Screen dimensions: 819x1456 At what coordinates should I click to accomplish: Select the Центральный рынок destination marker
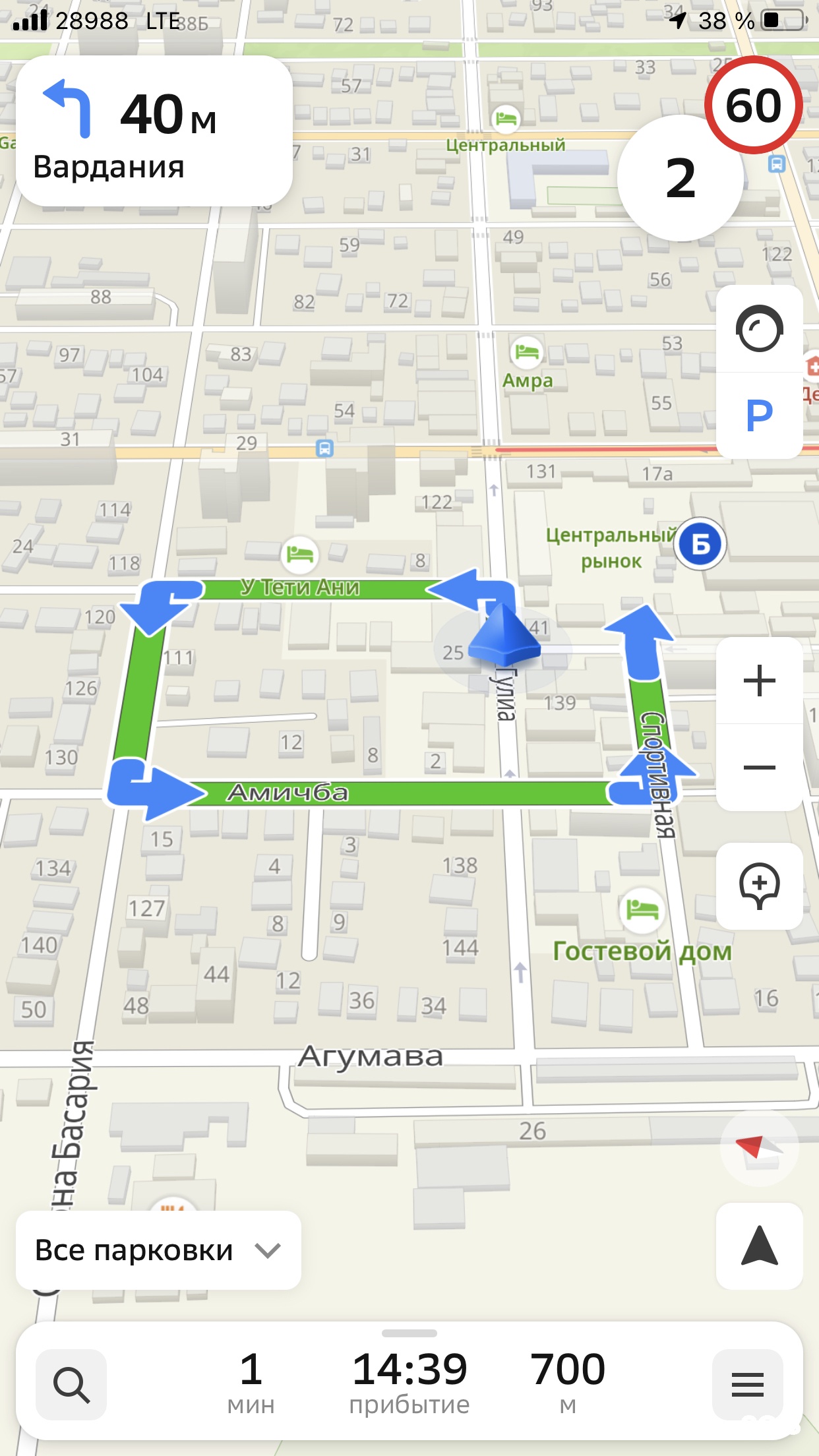coord(700,544)
